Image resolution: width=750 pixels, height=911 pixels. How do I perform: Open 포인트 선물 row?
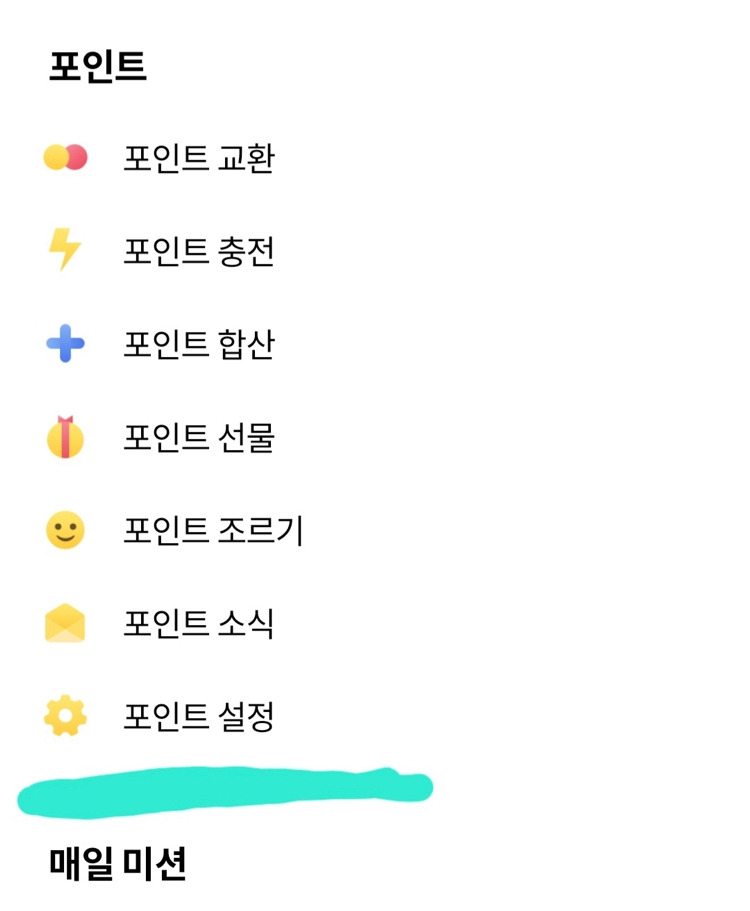point(375,437)
